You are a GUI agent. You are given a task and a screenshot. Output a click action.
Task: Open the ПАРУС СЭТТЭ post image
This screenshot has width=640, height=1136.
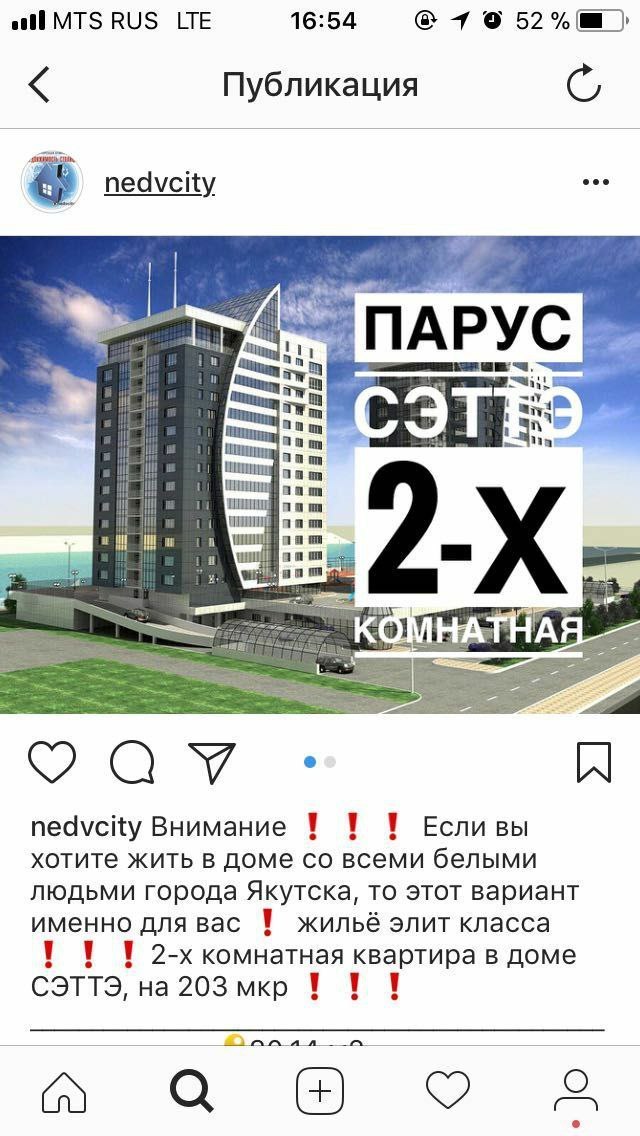(320, 475)
